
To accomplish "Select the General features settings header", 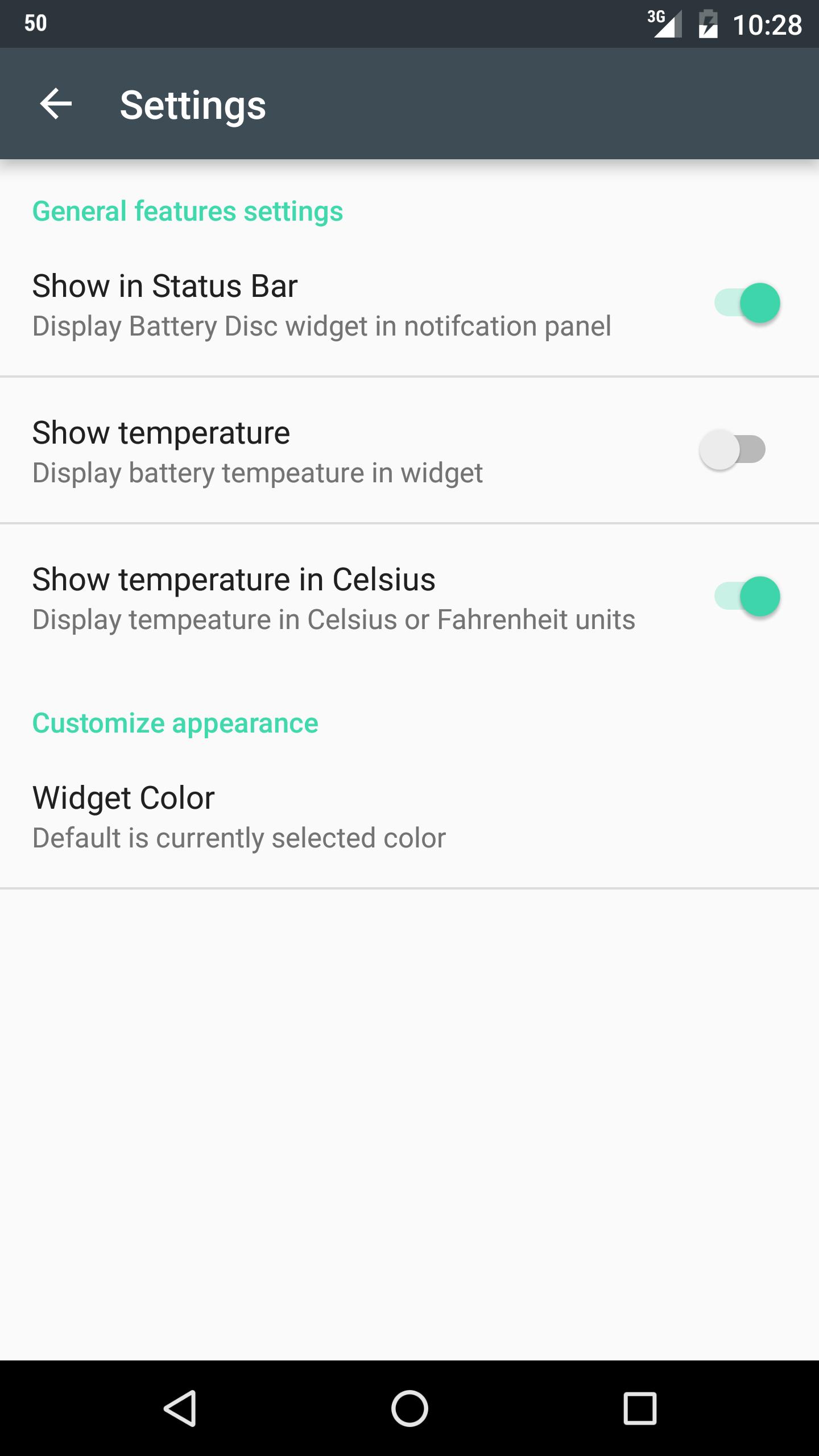I will tap(188, 212).
